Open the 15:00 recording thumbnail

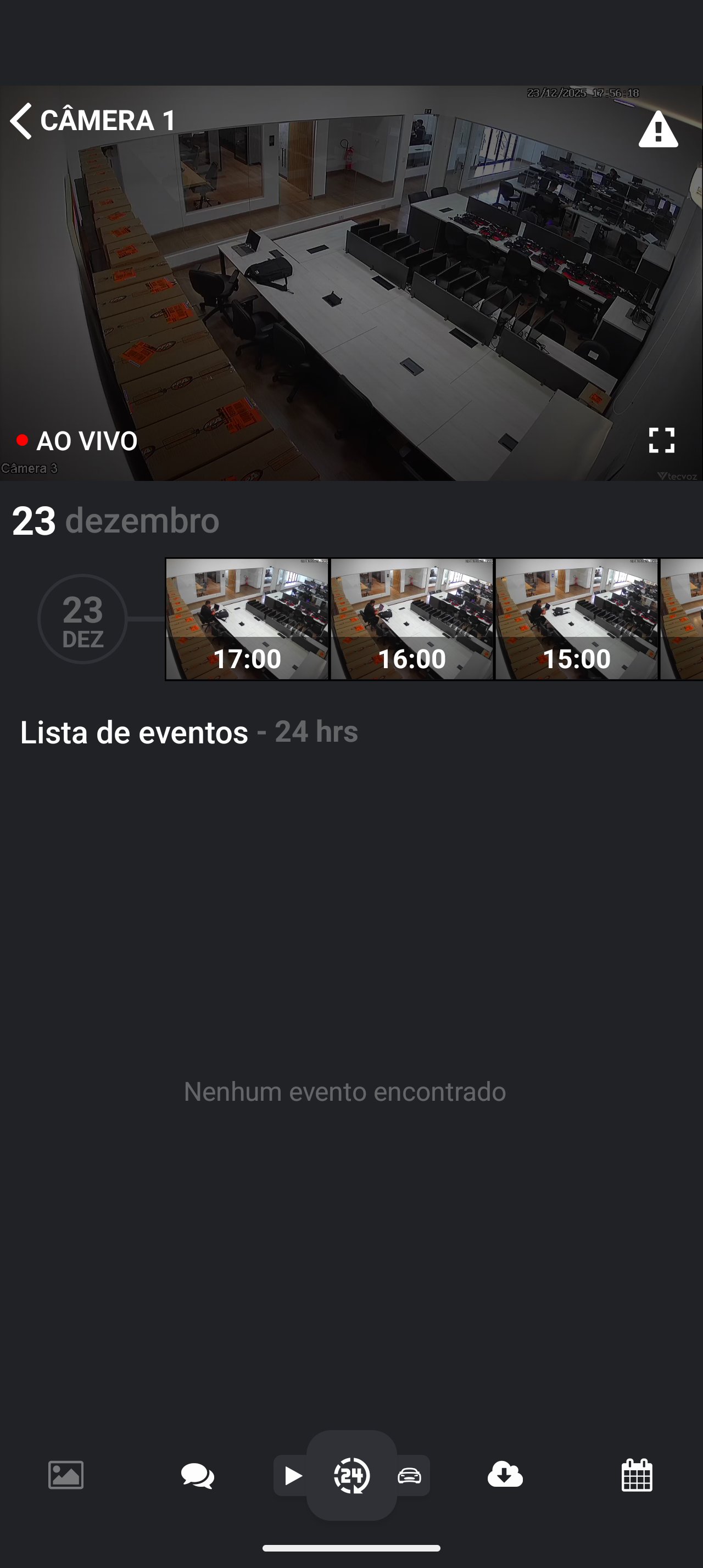coord(576,618)
